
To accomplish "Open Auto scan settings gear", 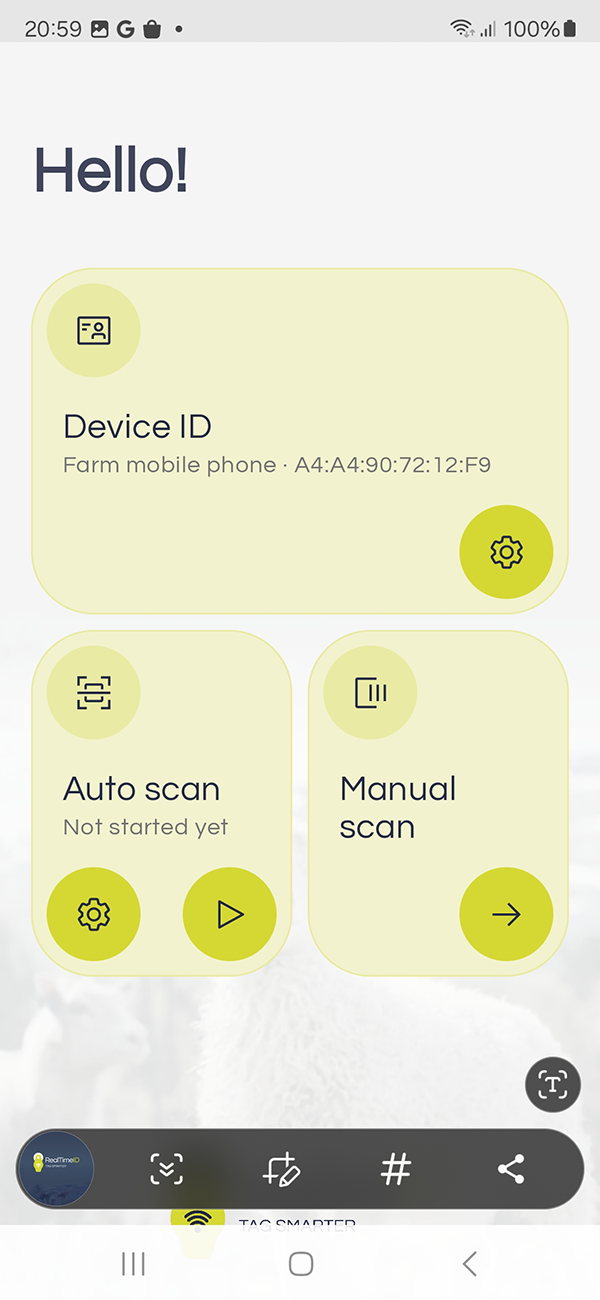I will click(94, 914).
